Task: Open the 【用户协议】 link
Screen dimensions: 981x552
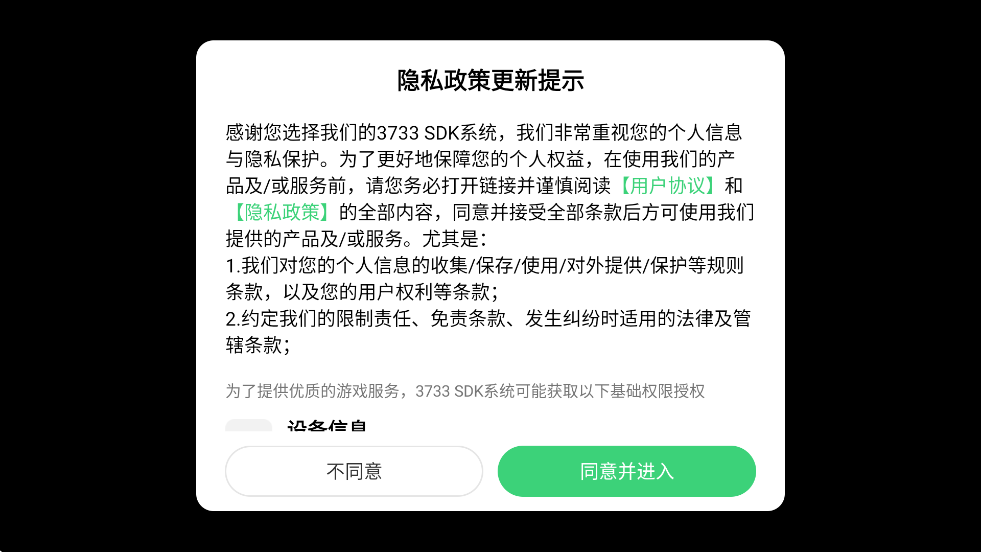Action: point(666,186)
